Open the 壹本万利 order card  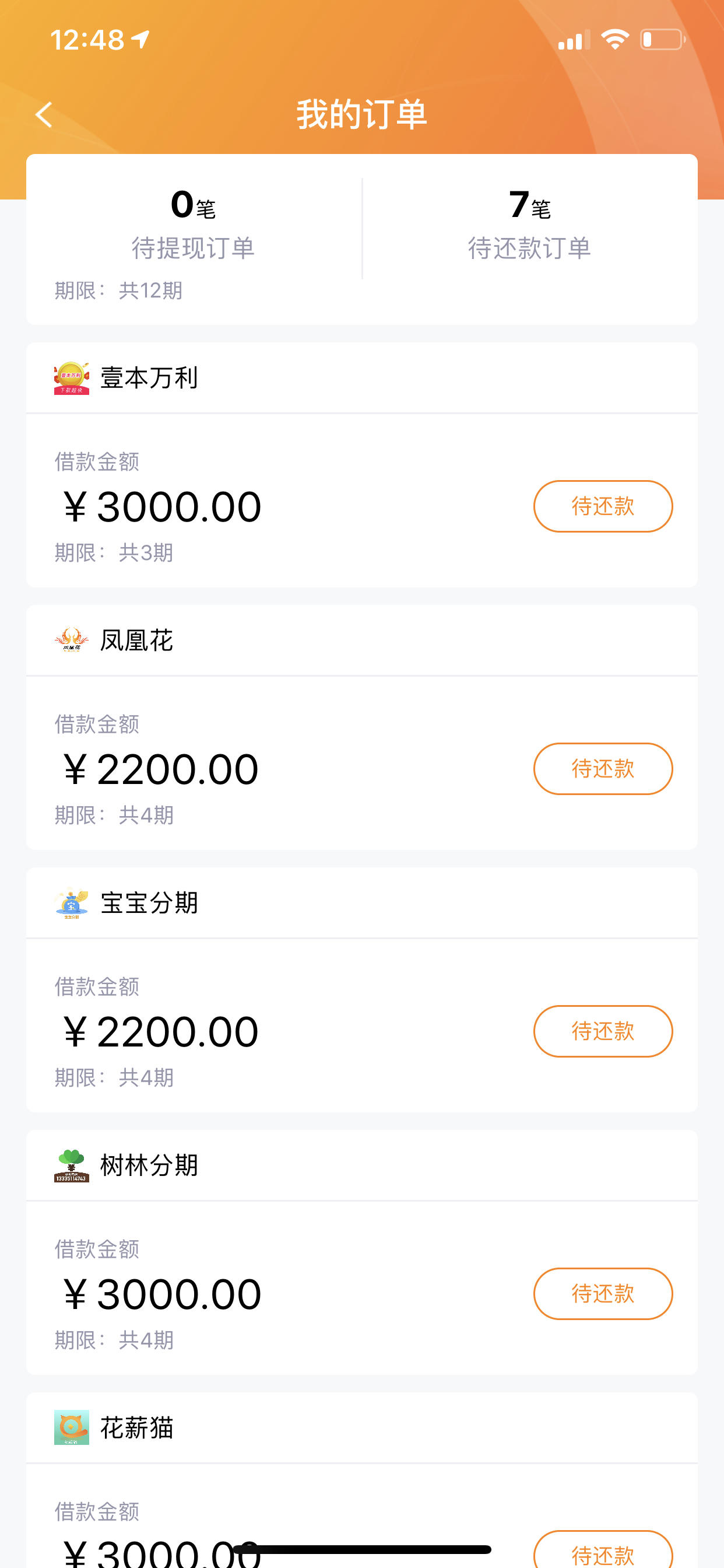[362, 465]
